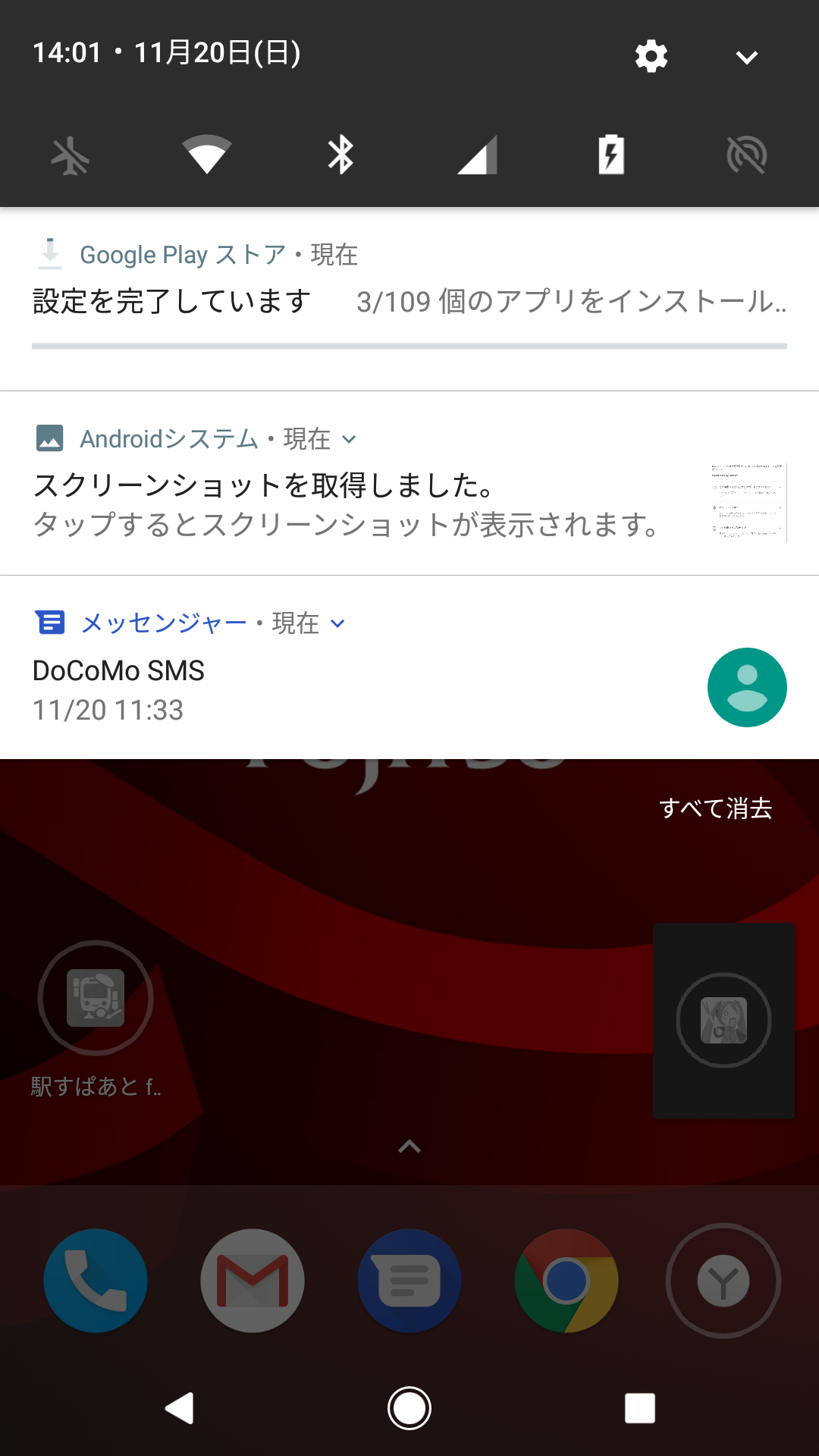Viewport: 819px width, 1456px height.
Task: Open the battery saver tile
Action: (x=611, y=155)
